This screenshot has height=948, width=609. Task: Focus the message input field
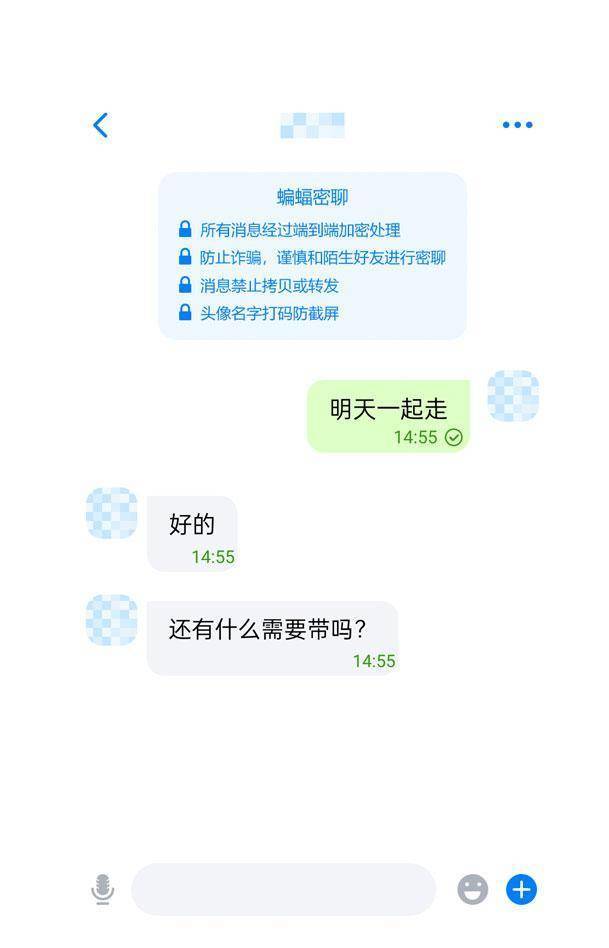(283, 889)
